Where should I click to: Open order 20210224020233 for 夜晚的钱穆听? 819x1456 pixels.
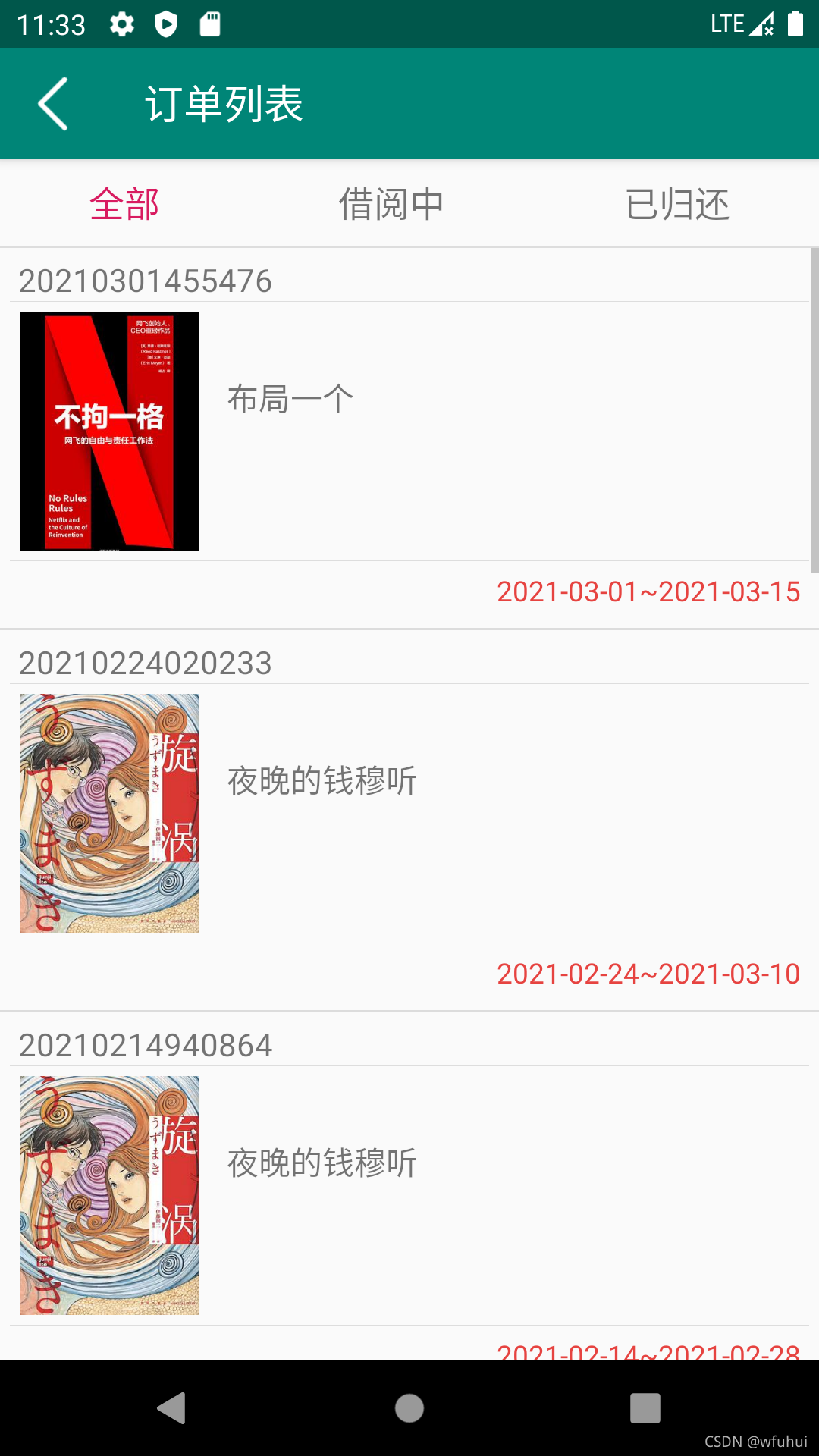pyautogui.click(x=409, y=813)
